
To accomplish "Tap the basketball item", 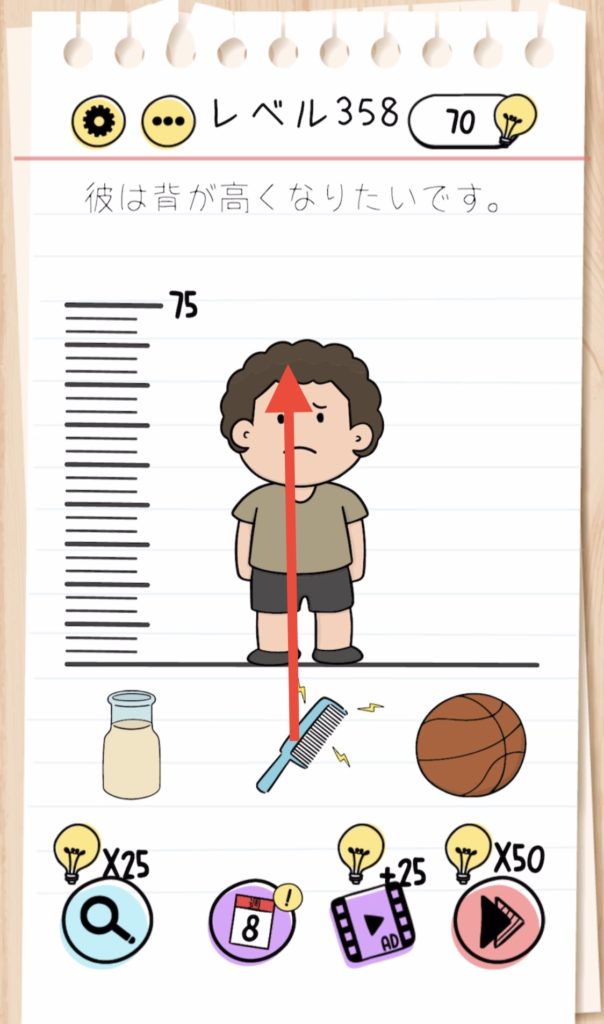I will tap(471, 744).
